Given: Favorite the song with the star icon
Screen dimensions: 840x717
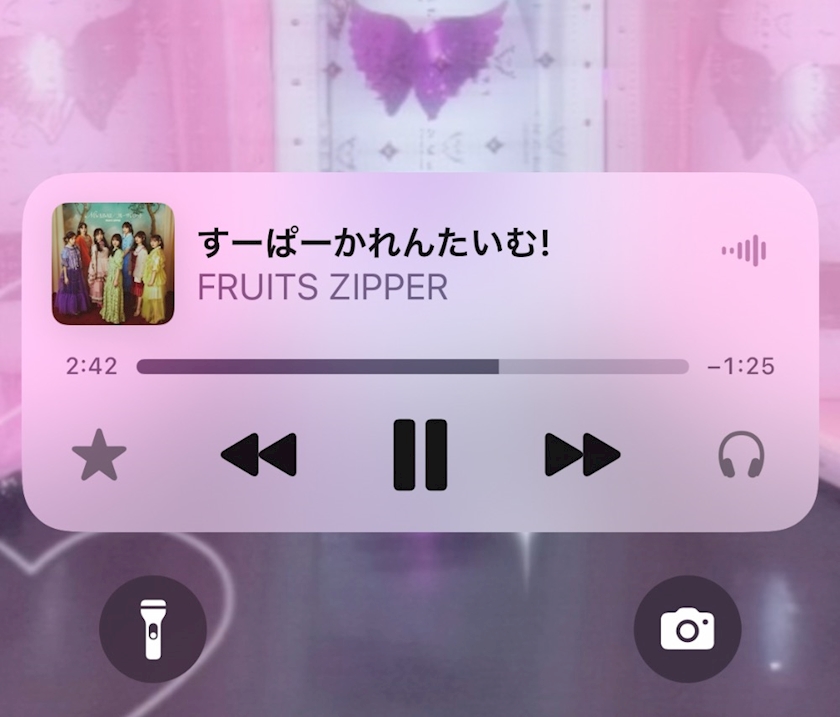Looking at the screenshot, I should (x=99, y=455).
